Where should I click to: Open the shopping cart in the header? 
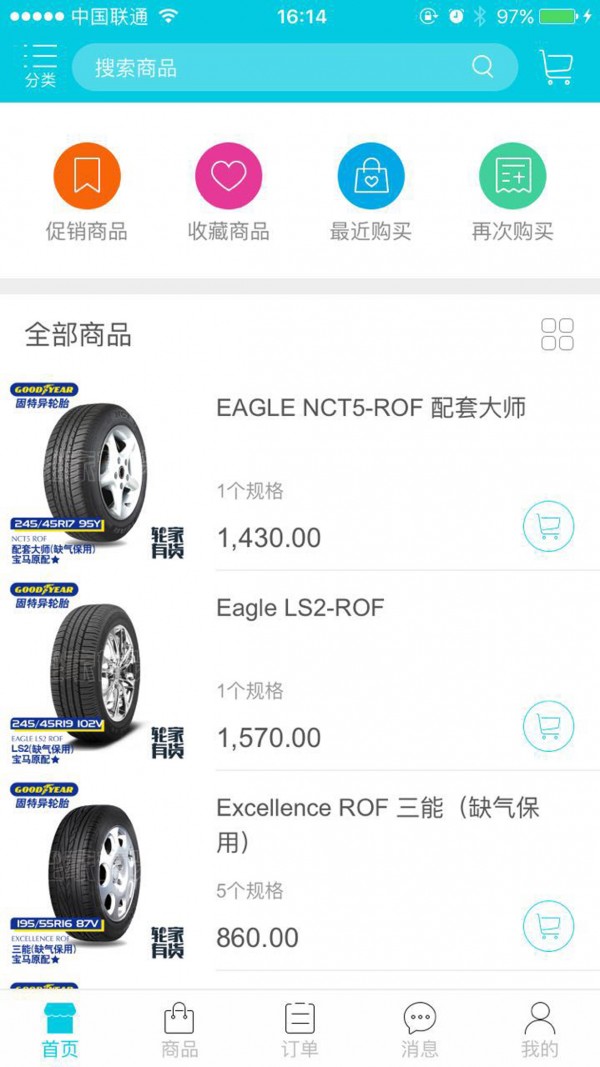556,67
